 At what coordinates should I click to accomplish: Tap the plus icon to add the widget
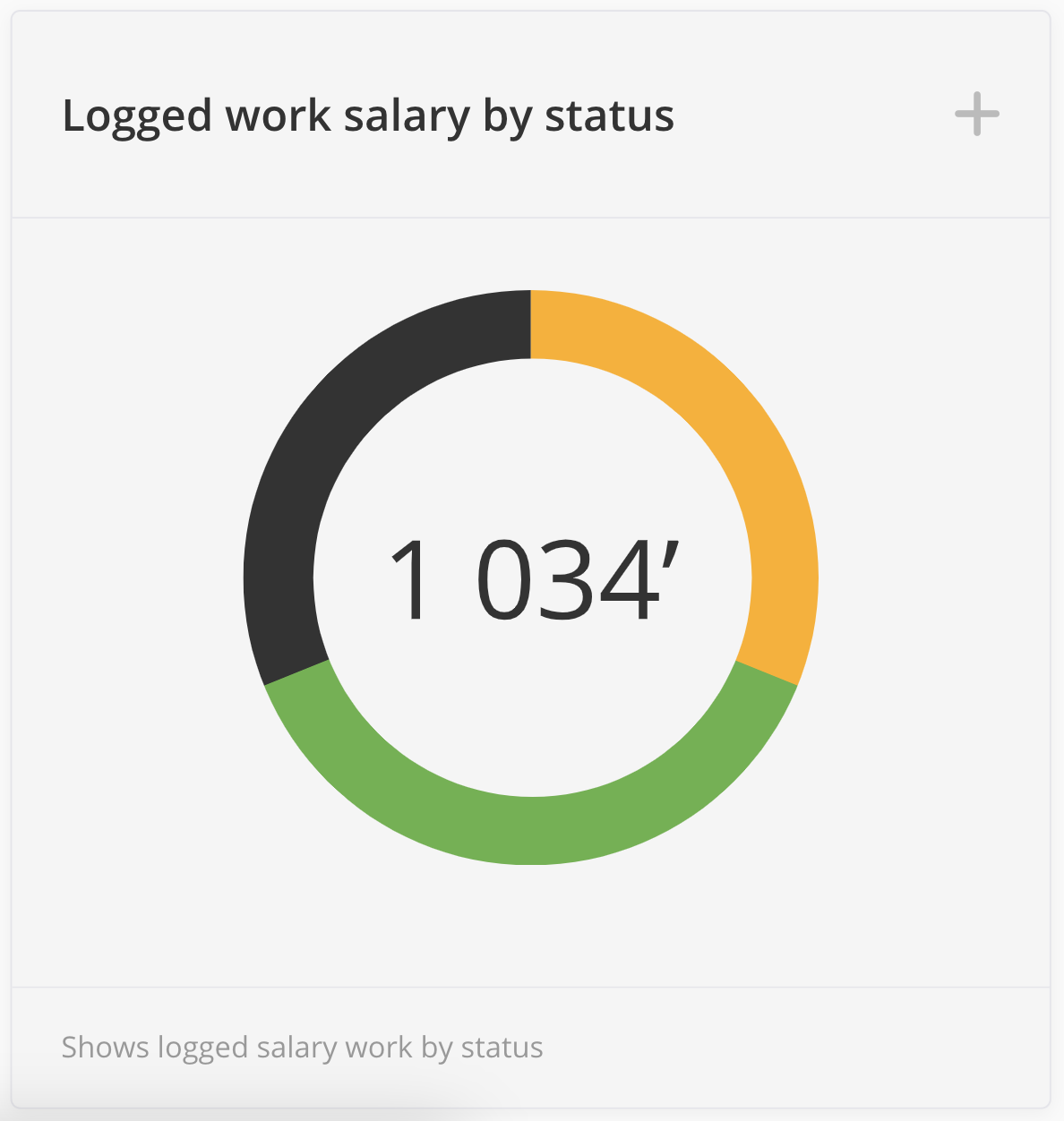point(976,115)
